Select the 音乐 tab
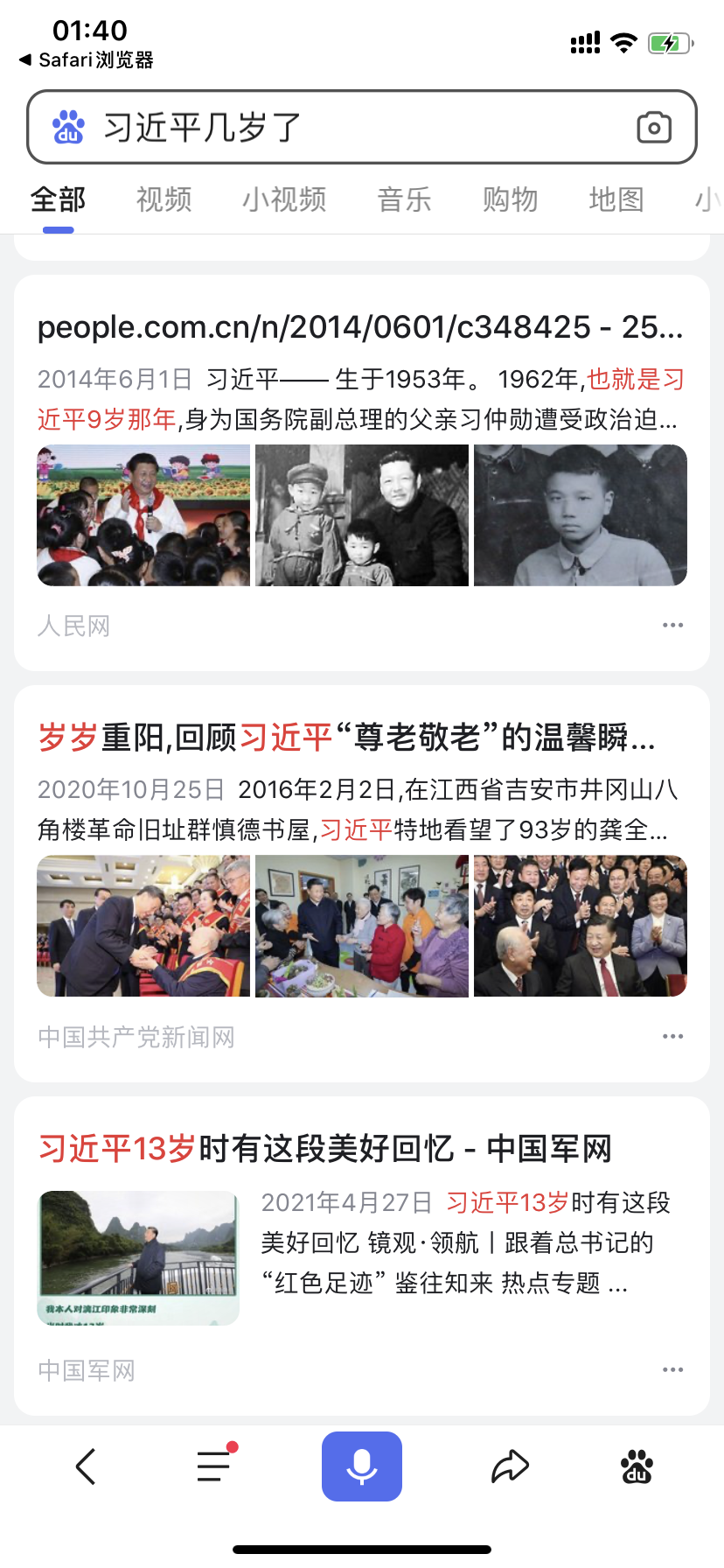 coord(404,199)
